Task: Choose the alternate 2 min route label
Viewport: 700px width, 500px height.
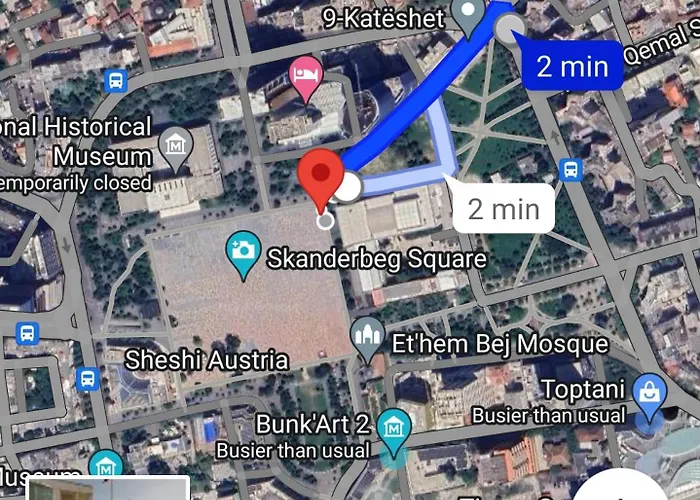Action: [x=503, y=209]
